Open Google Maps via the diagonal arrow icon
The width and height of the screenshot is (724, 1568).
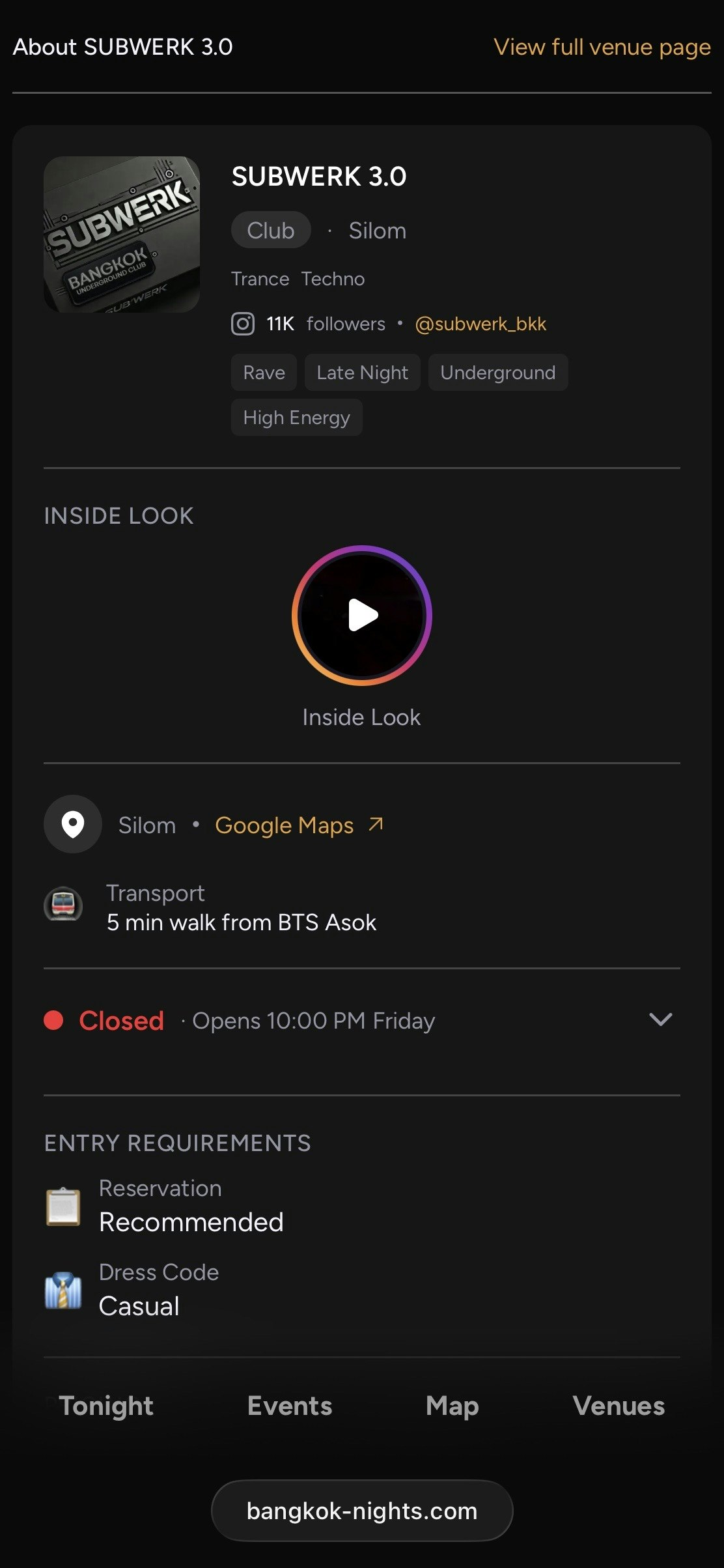pyautogui.click(x=374, y=823)
